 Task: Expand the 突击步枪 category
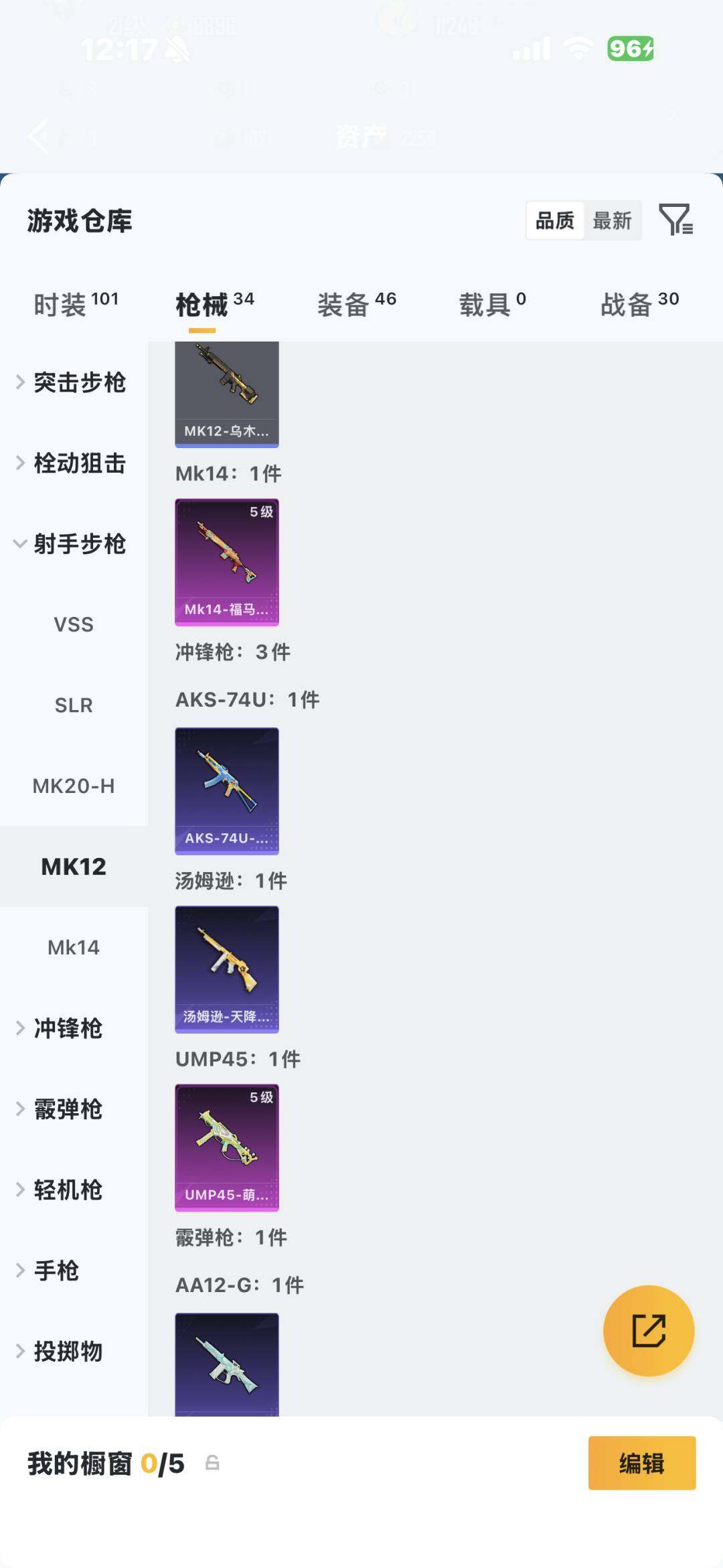click(74, 383)
